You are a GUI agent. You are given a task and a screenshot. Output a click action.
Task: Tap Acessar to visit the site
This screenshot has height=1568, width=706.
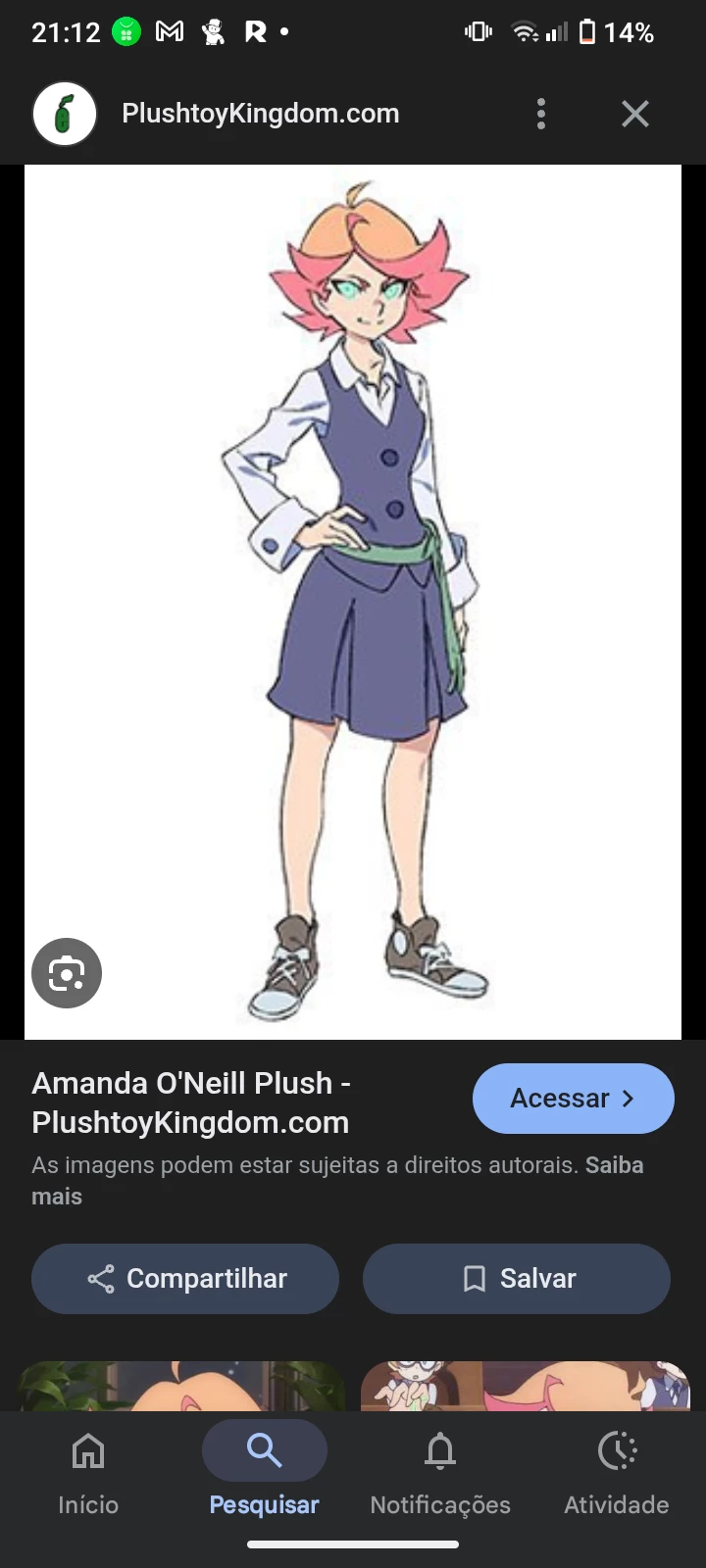point(573,1099)
